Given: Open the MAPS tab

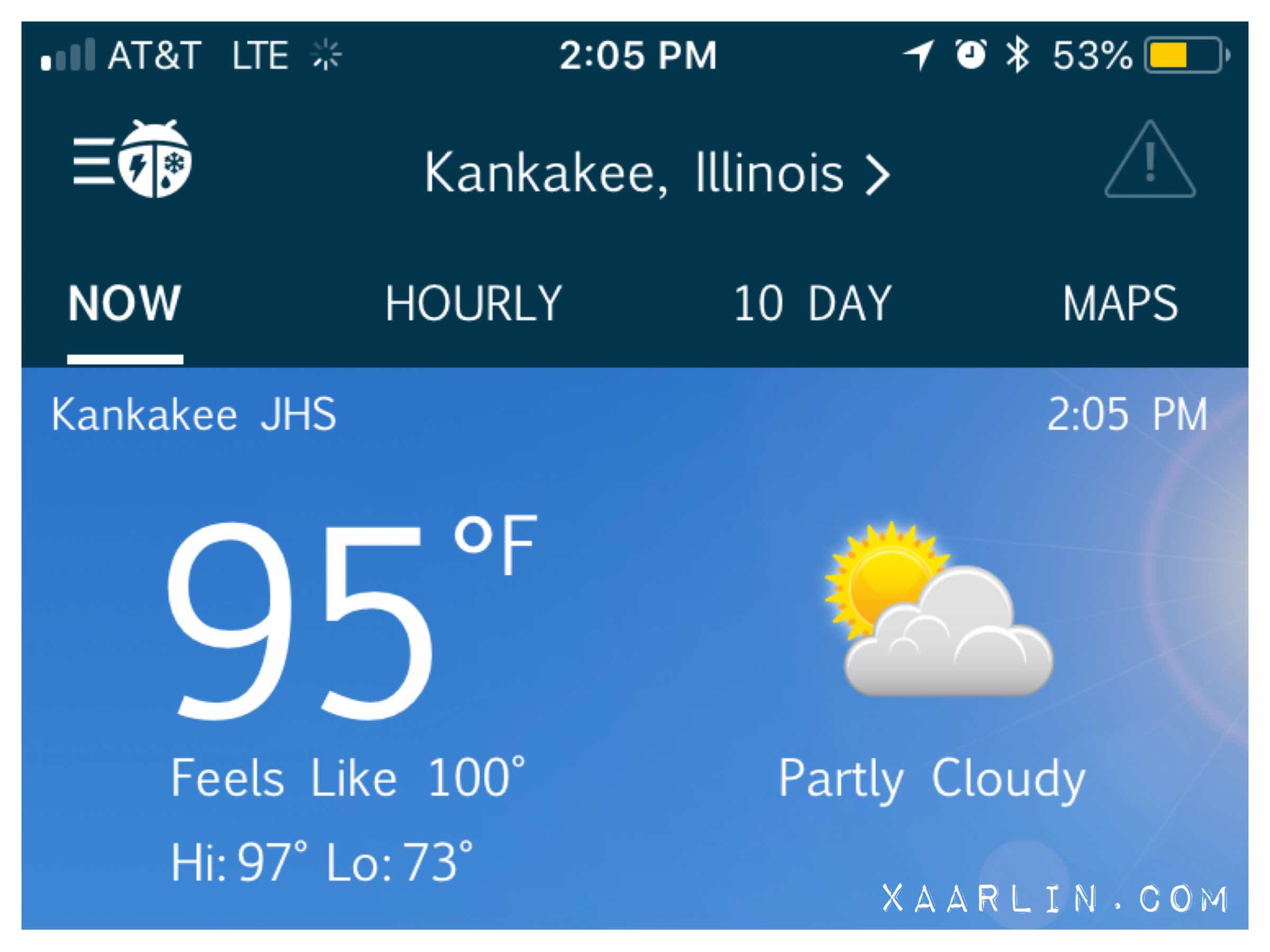Looking at the screenshot, I should coord(1120,304).
